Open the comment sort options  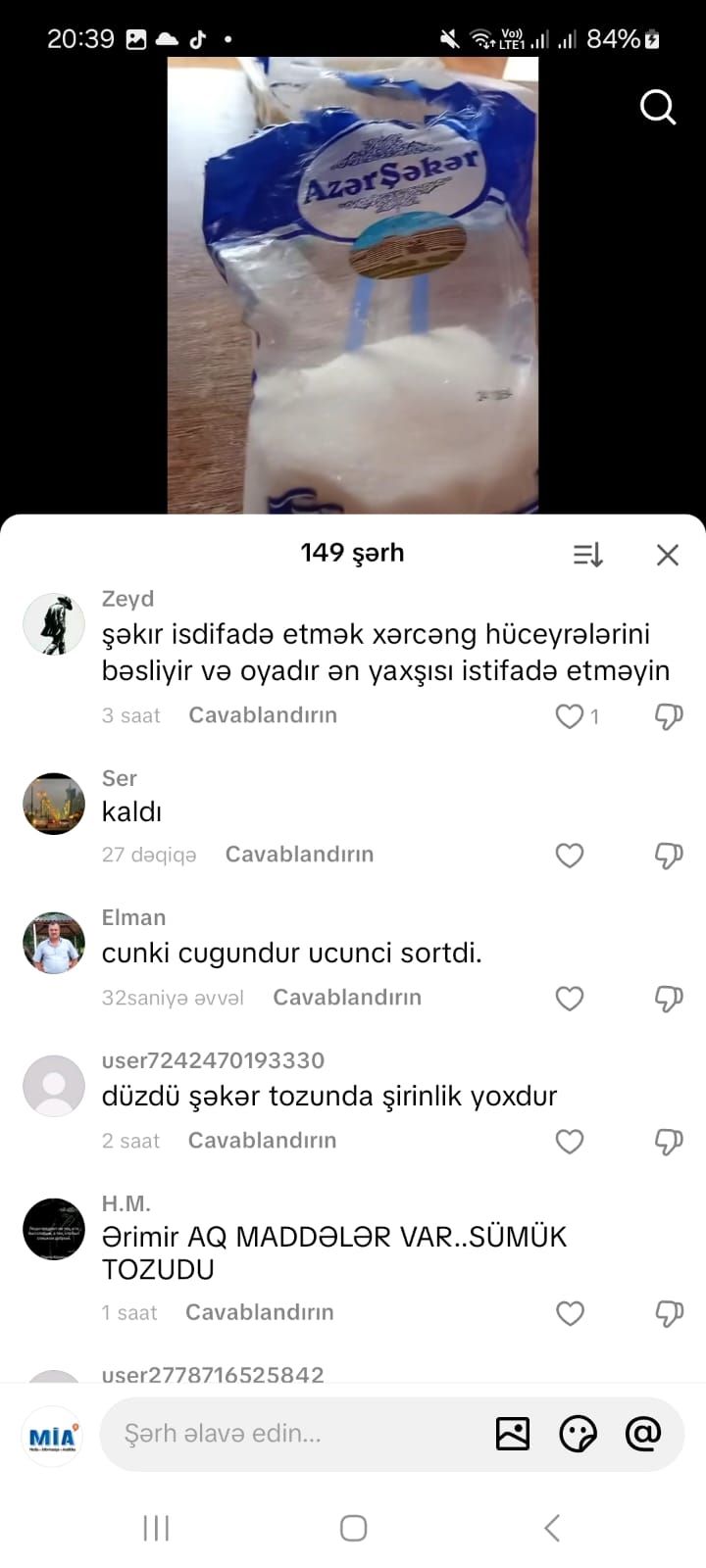click(x=587, y=555)
